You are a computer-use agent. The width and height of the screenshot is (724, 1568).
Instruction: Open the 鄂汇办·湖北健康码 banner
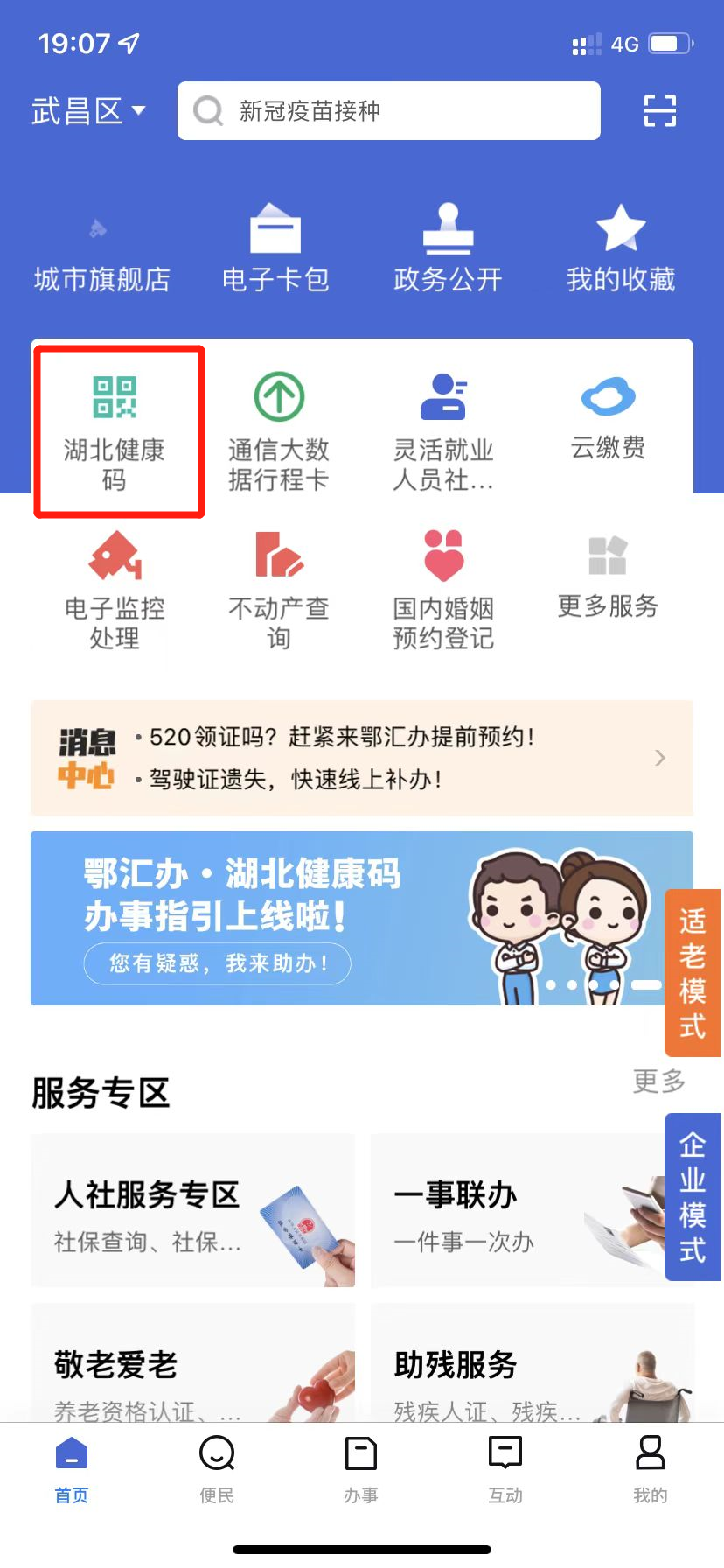click(332, 917)
